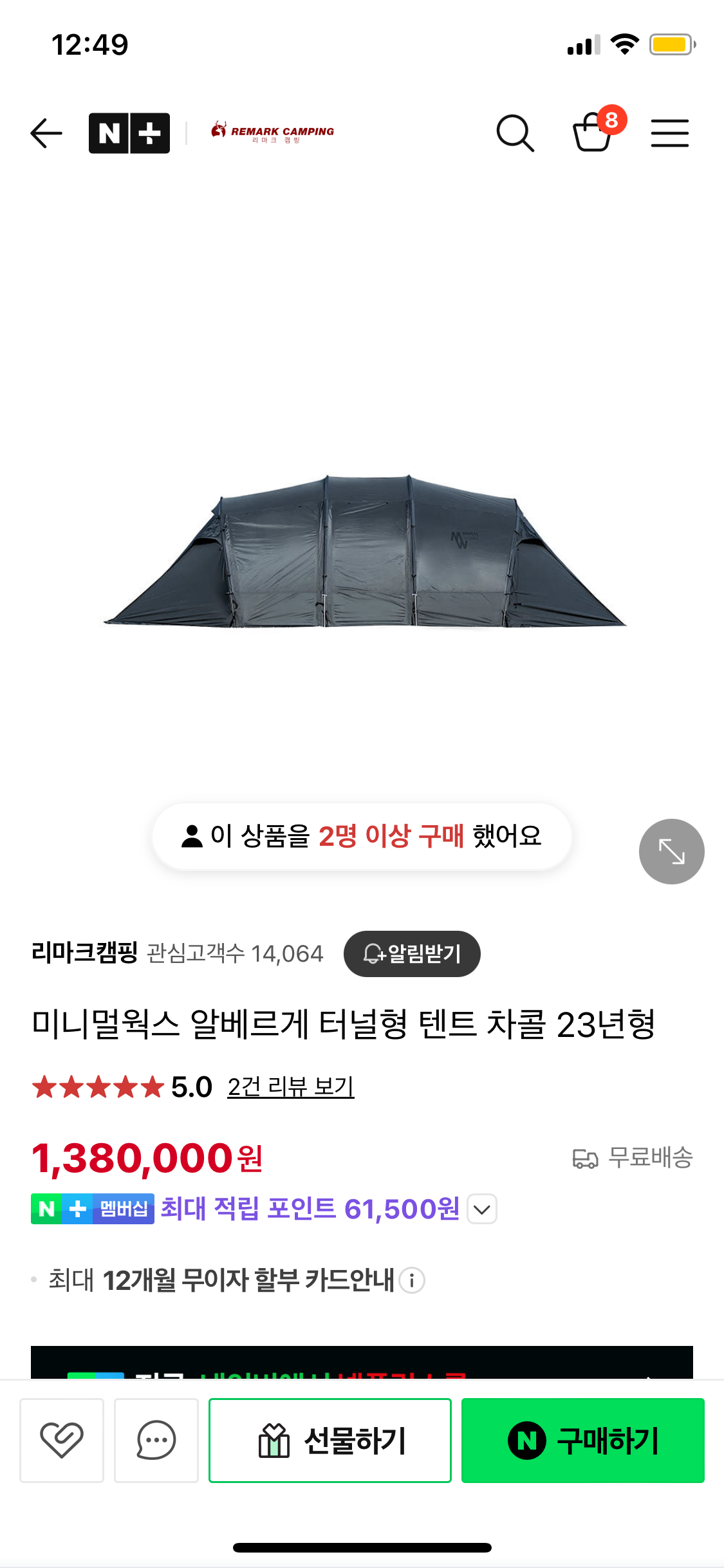
Task: Open the N+ store home
Action: [129, 133]
